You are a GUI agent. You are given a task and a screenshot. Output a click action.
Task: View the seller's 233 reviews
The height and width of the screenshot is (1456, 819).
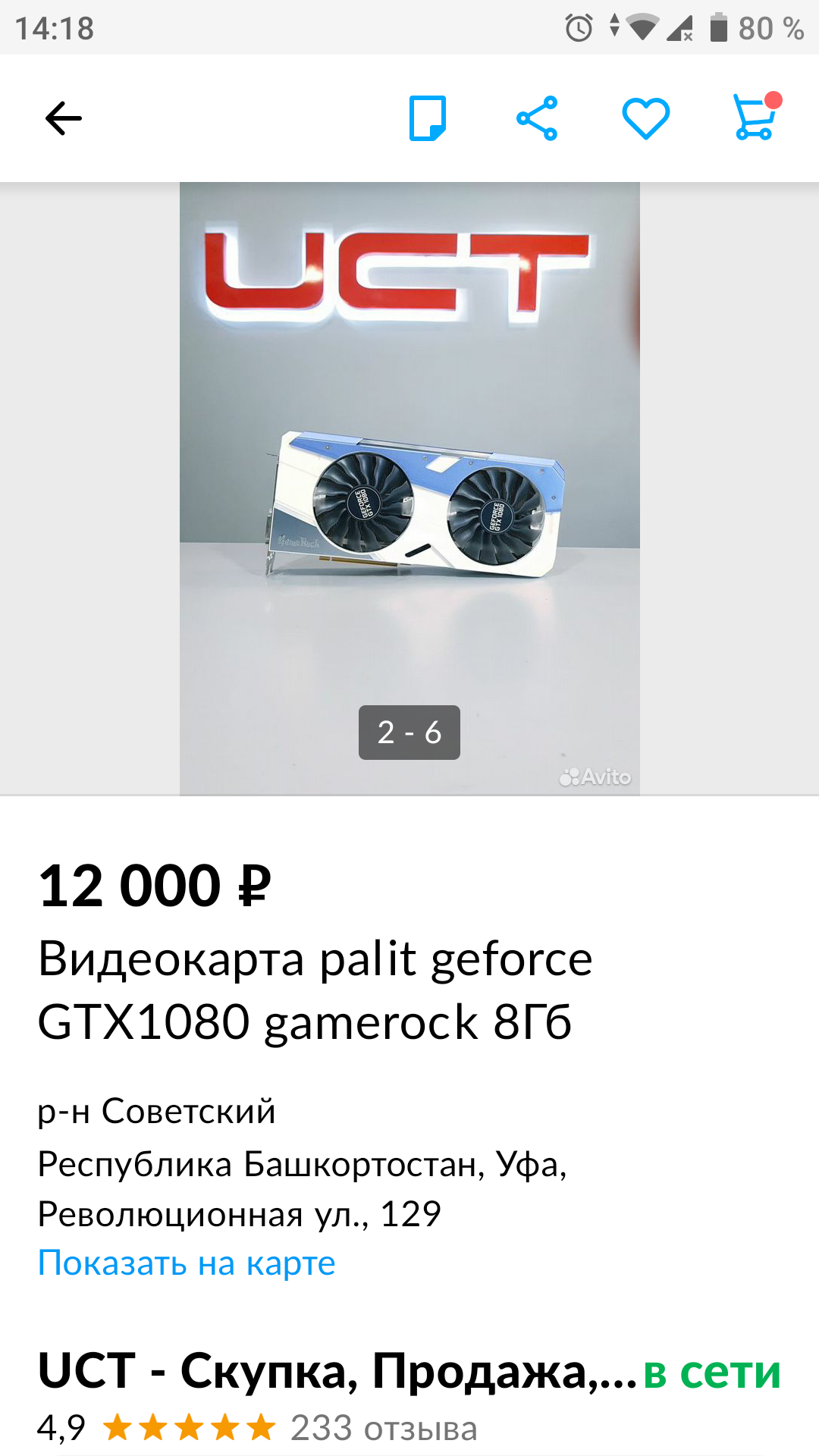(384, 1429)
